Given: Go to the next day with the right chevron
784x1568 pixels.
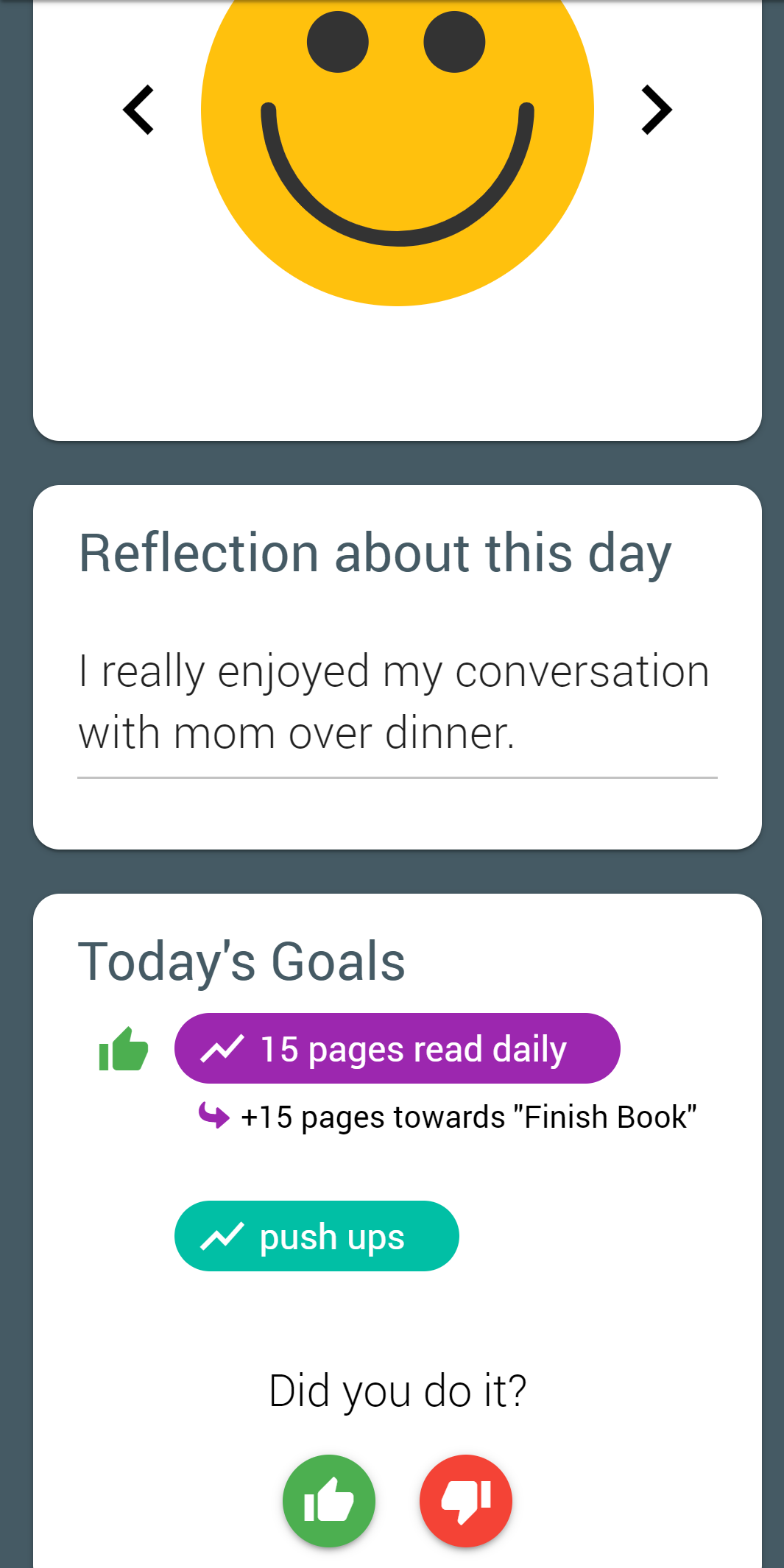Looking at the screenshot, I should 654,109.
